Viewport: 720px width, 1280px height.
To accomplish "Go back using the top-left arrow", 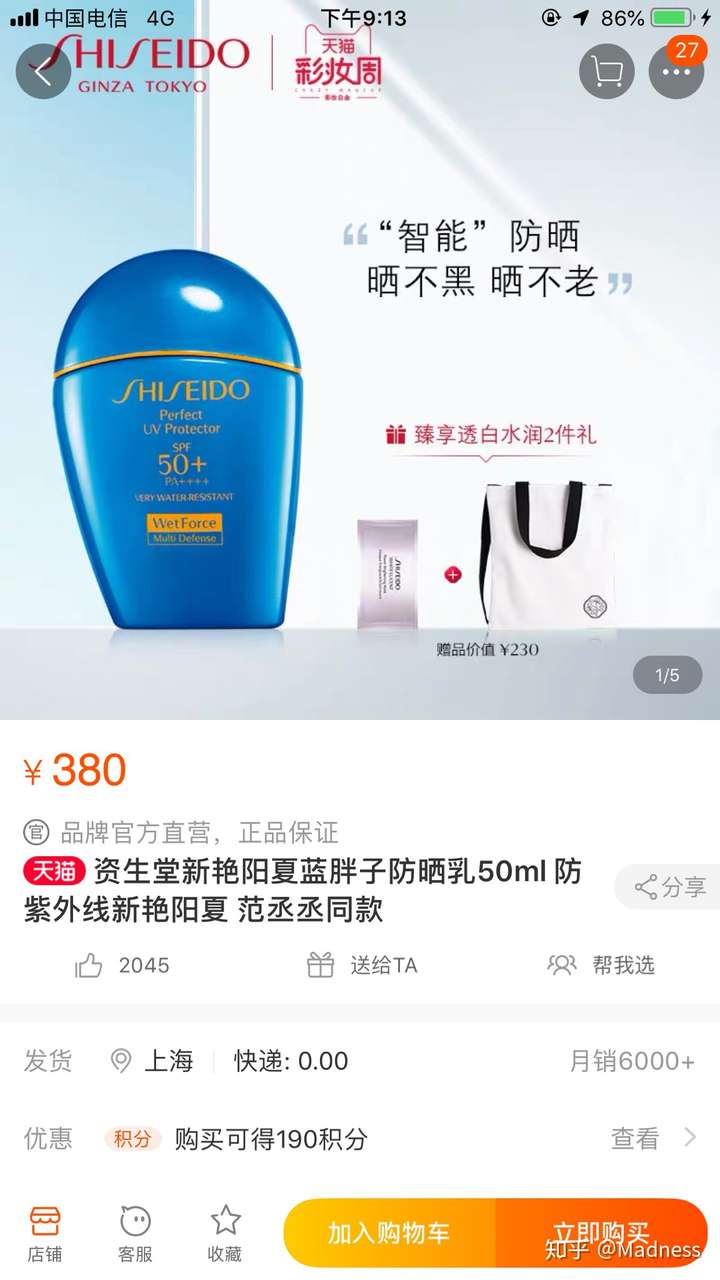I will [43, 72].
